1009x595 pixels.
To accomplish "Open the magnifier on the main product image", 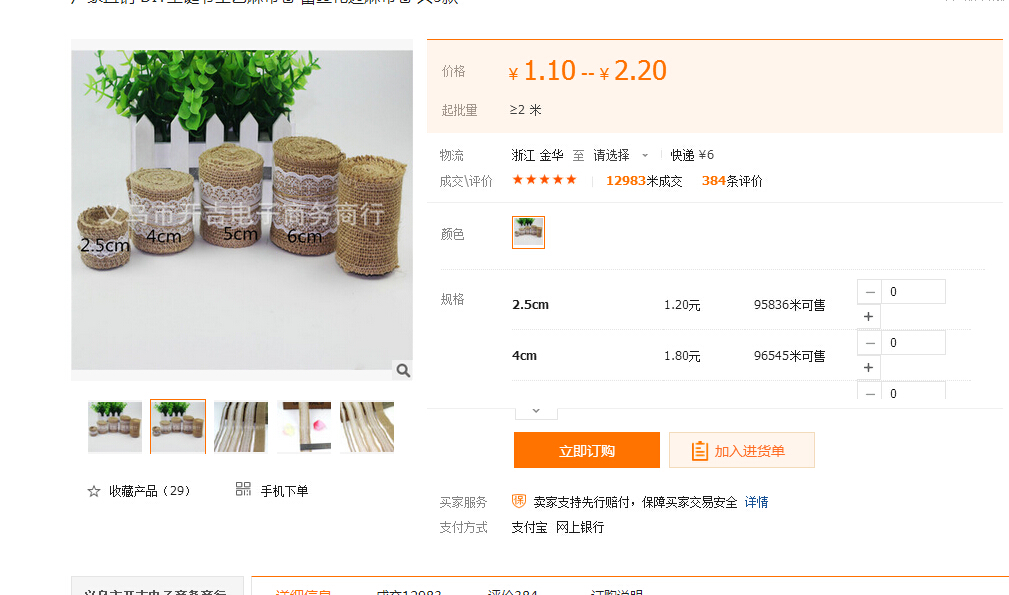I will [x=403, y=371].
